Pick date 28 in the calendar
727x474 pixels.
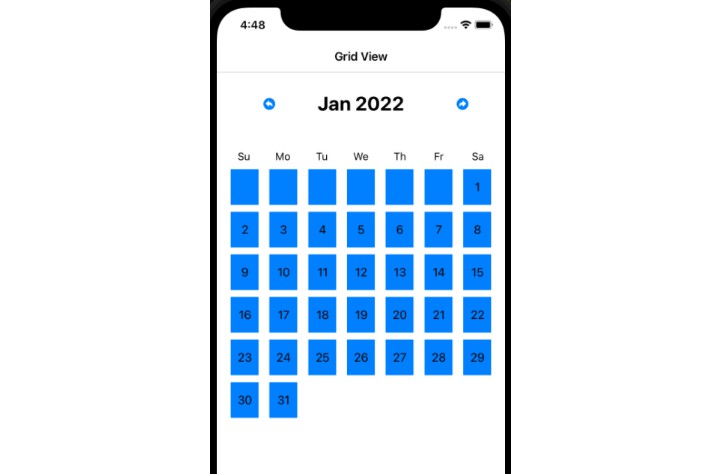pyautogui.click(x=438, y=358)
